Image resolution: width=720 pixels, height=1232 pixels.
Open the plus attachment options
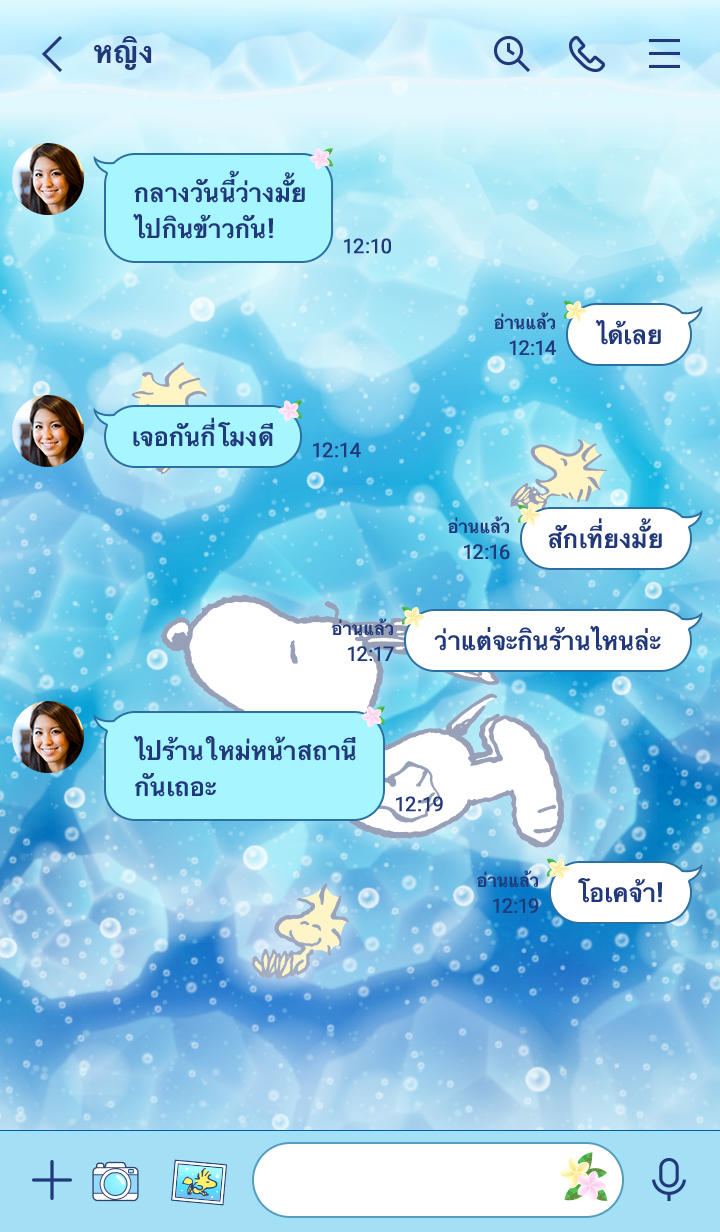[51, 1181]
